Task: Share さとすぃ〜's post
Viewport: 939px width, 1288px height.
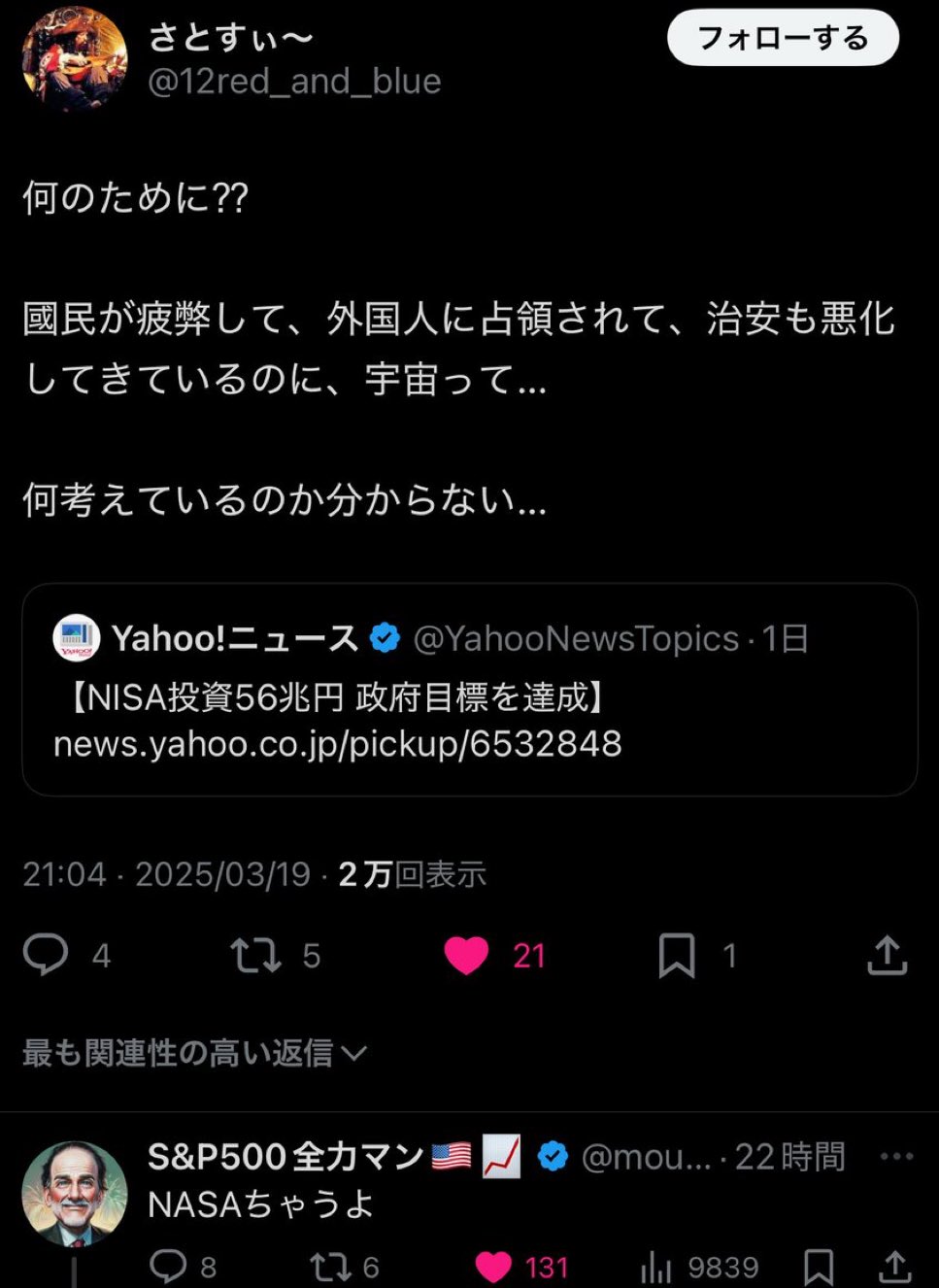Action: point(887,955)
